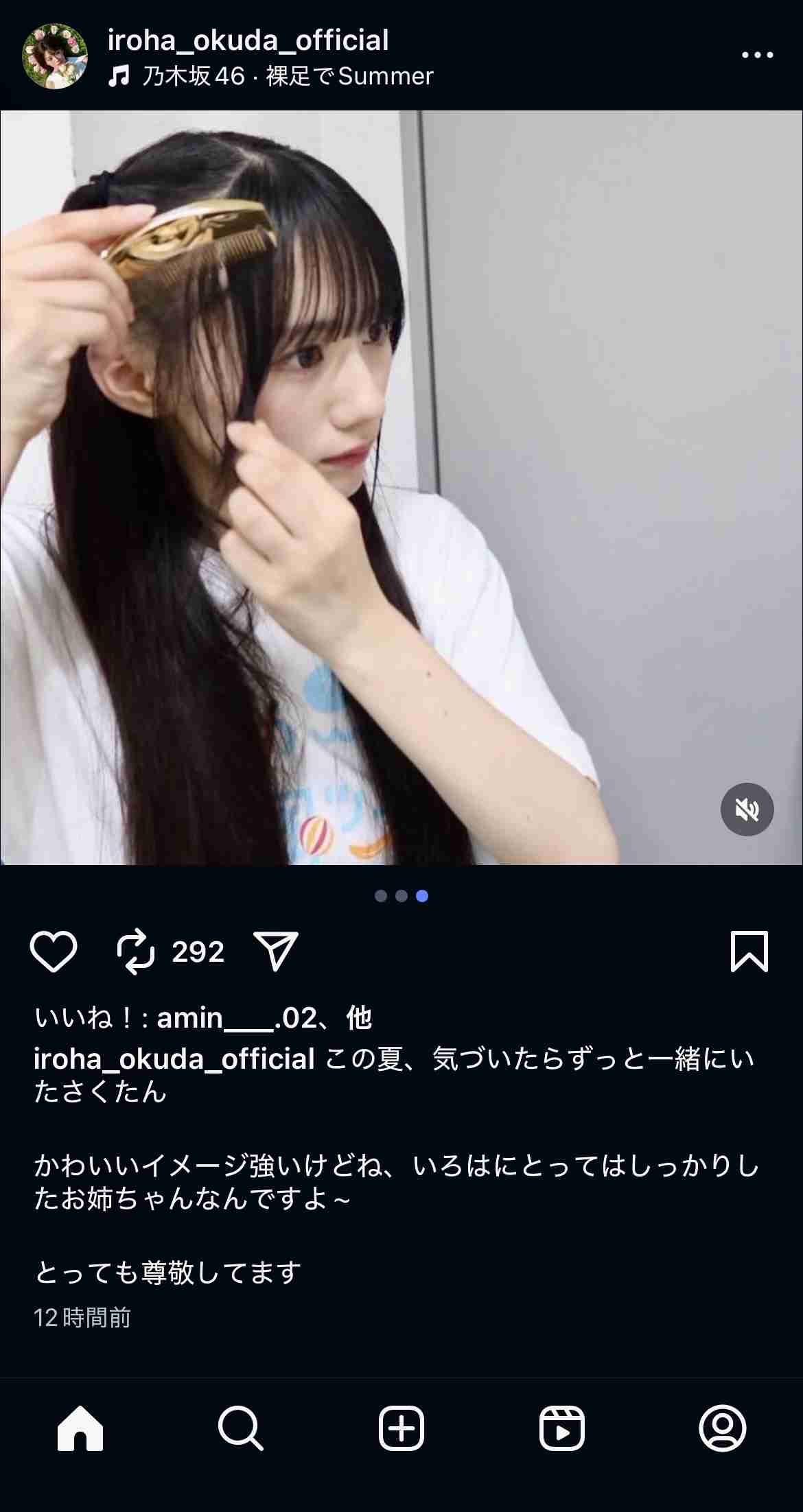Unmute the video sound
Viewport: 803px width, 1512px height.
pyautogui.click(x=747, y=810)
